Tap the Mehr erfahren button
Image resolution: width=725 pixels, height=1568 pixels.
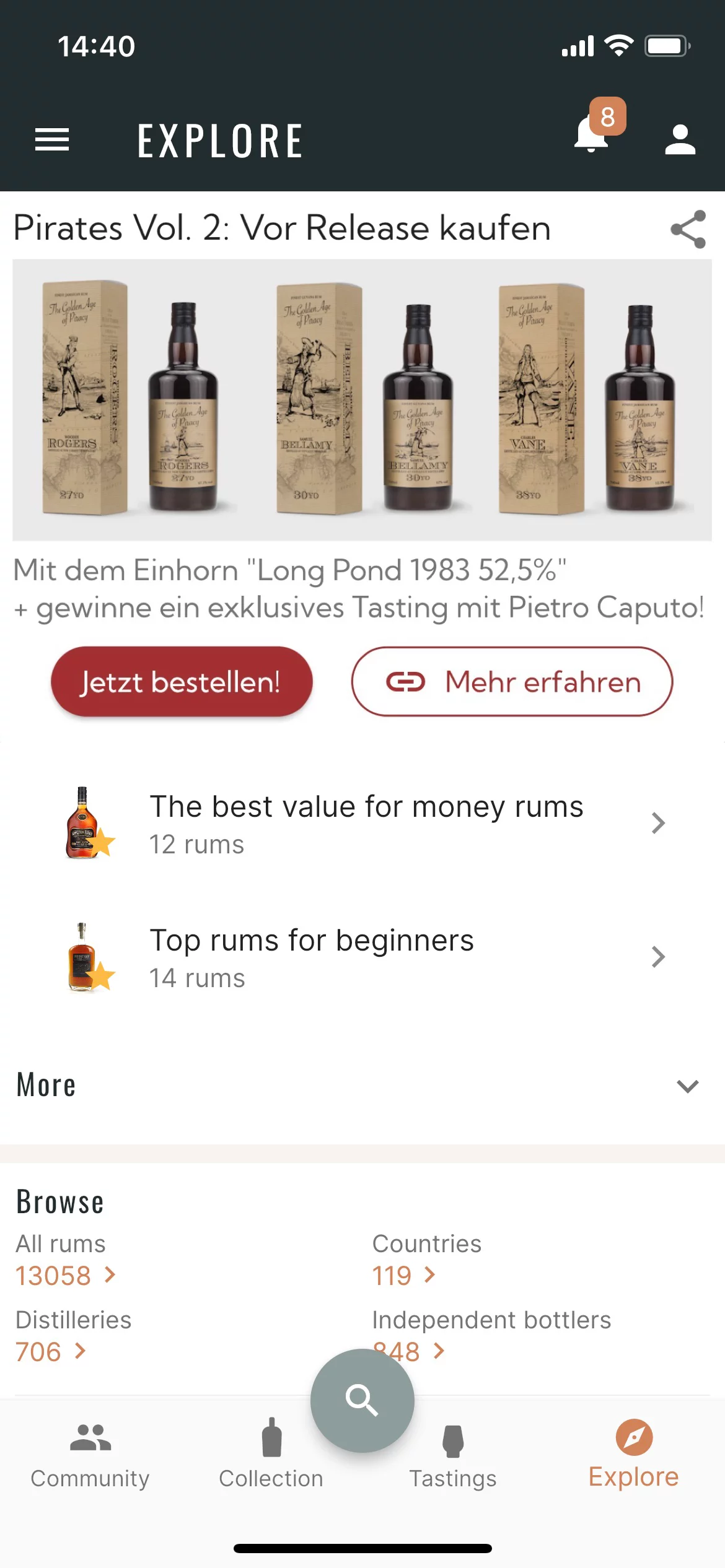512,682
